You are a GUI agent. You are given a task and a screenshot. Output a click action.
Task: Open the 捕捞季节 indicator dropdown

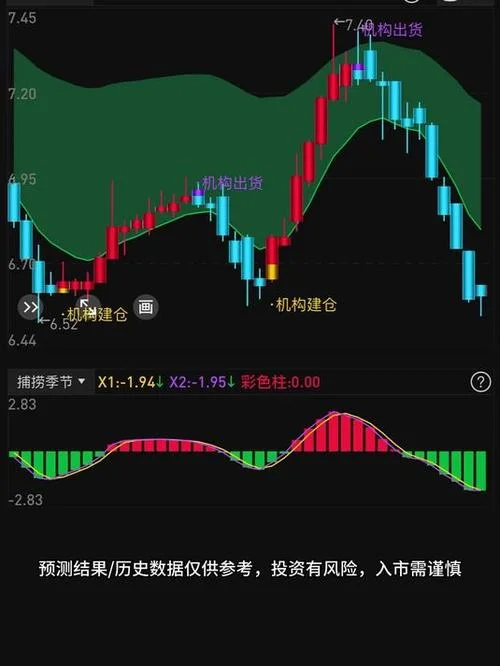(x=51, y=382)
